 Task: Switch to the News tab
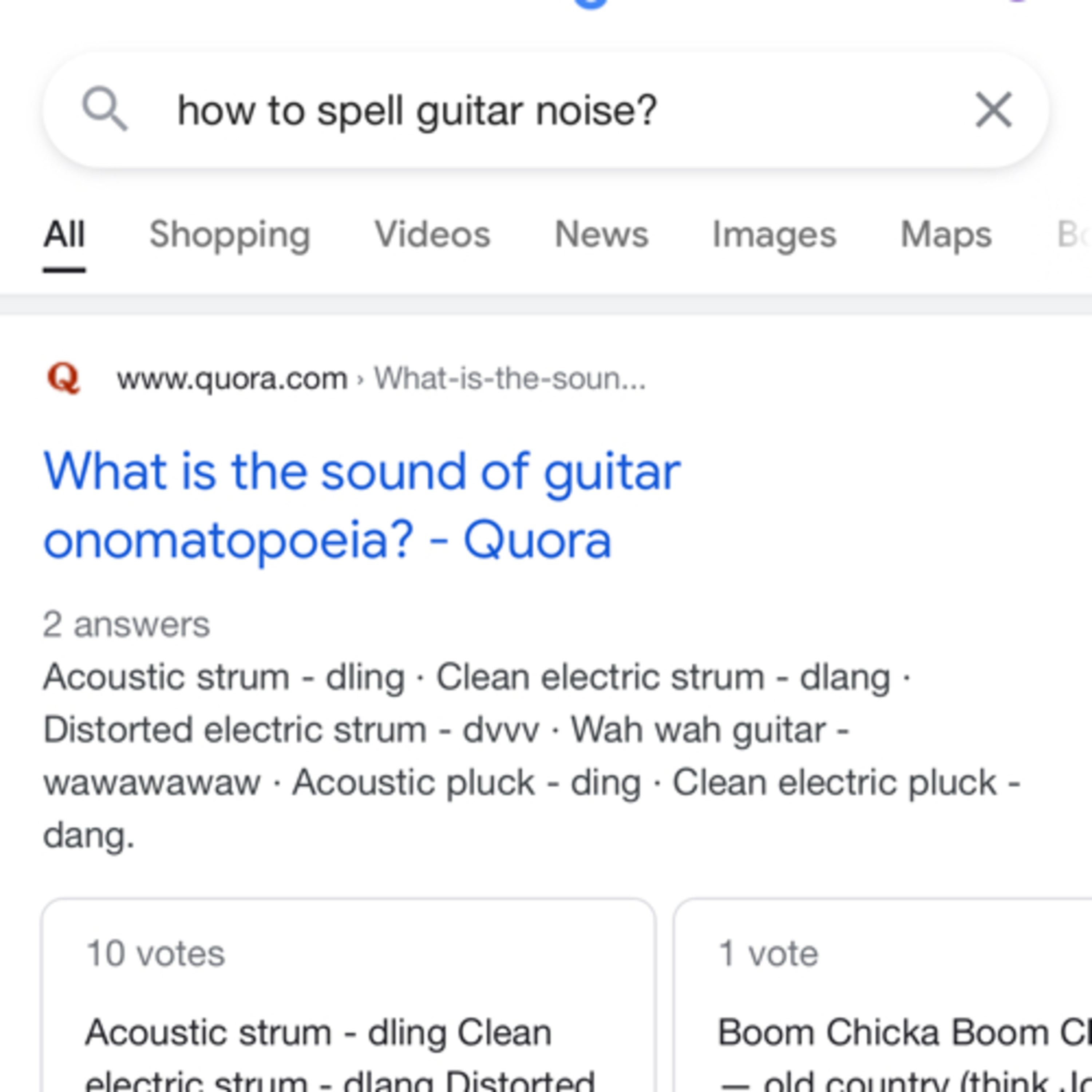[601, 234]
